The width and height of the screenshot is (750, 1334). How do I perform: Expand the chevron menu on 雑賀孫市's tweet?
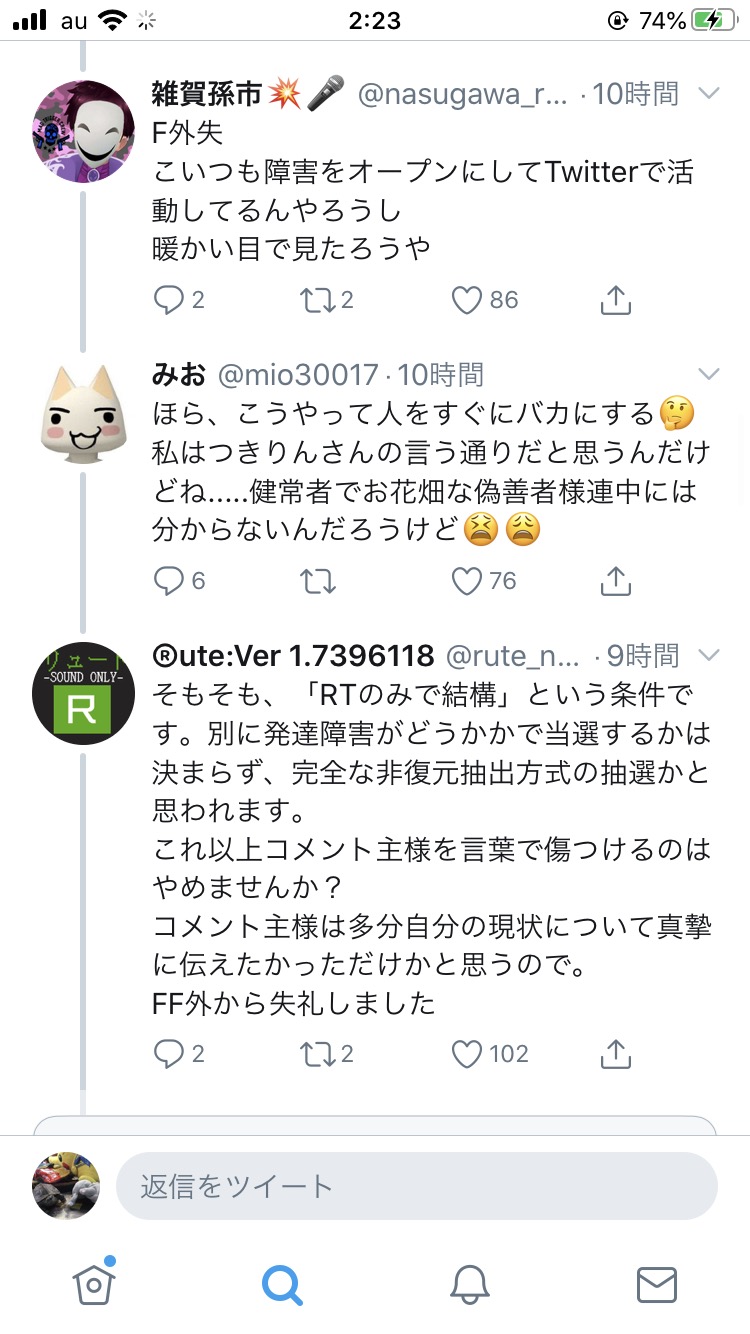tap(708, 94)
